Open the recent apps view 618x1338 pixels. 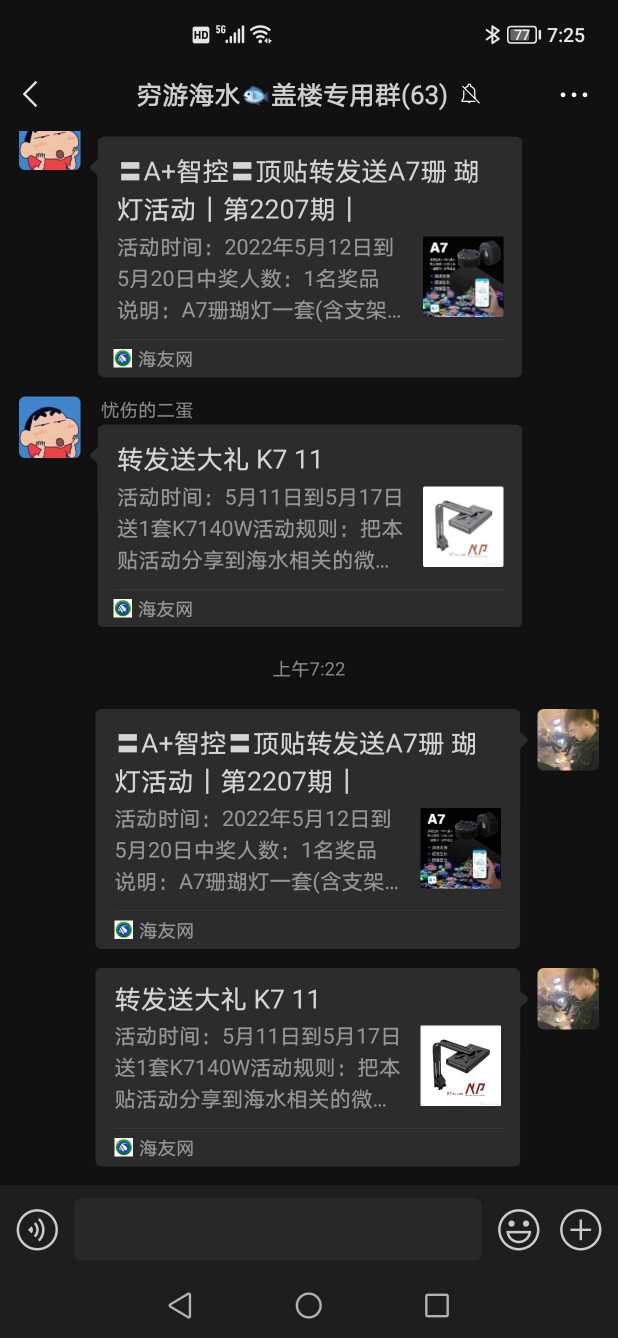click(x=437, y=1305)
